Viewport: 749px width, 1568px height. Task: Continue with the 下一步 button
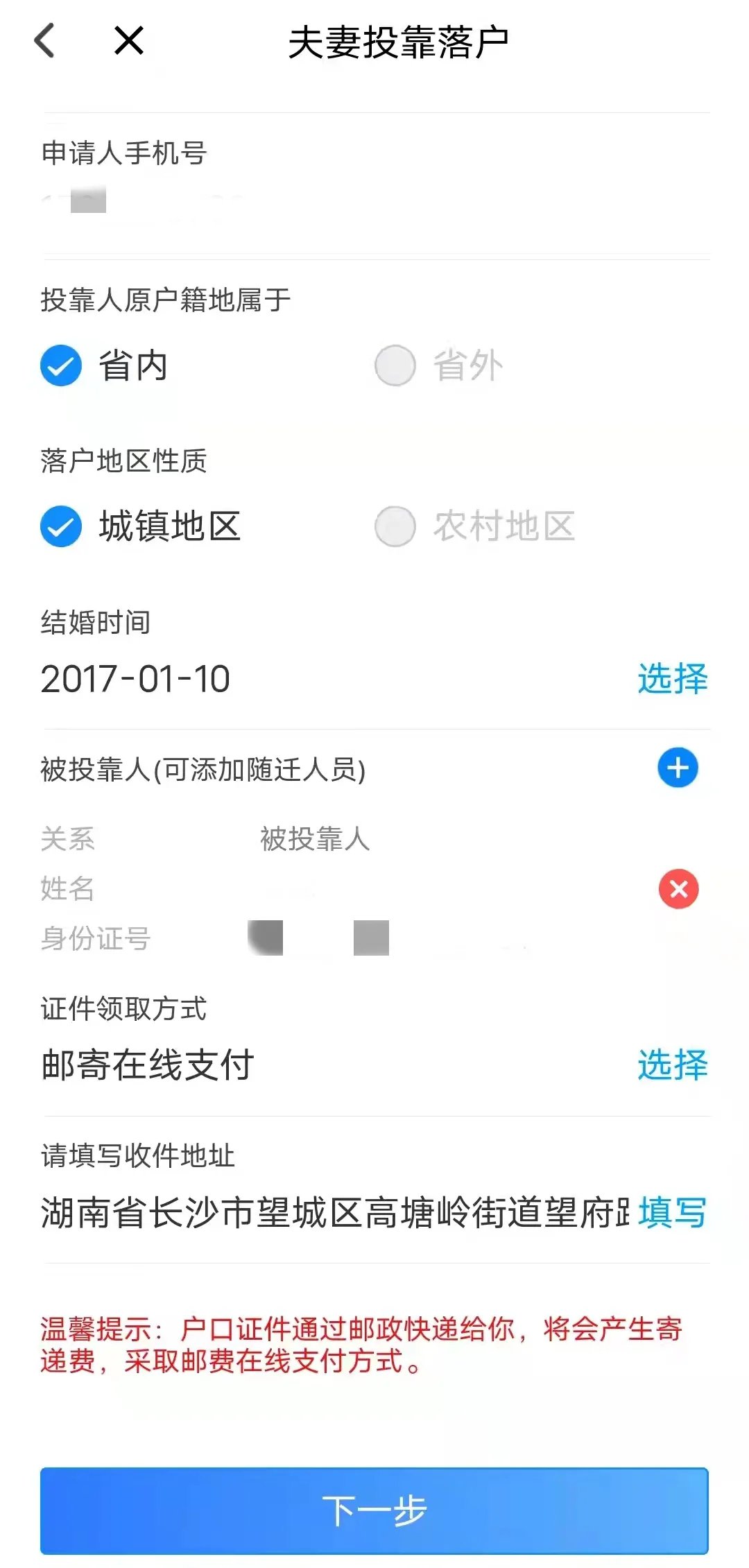coord(374,1510)
